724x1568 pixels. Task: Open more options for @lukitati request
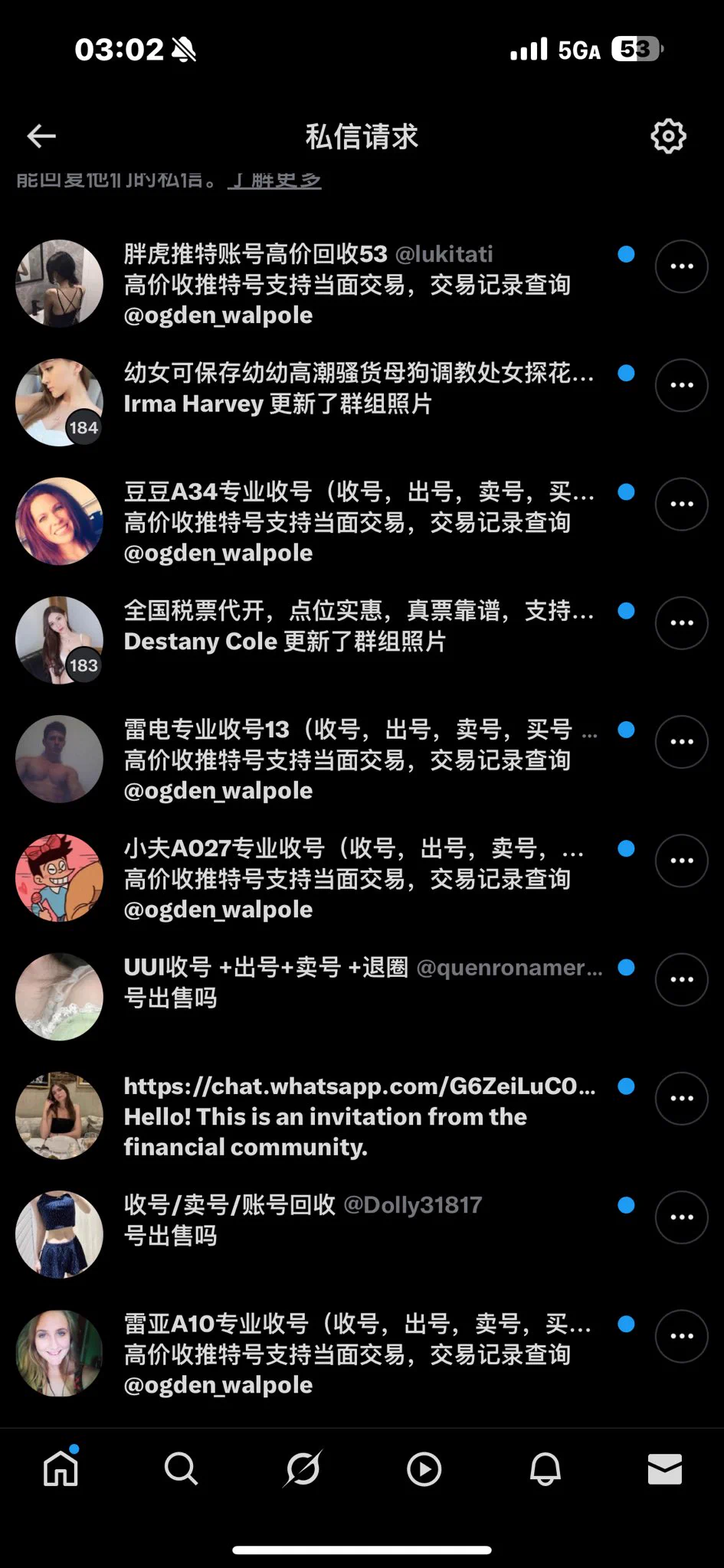[x=681, y=266]
